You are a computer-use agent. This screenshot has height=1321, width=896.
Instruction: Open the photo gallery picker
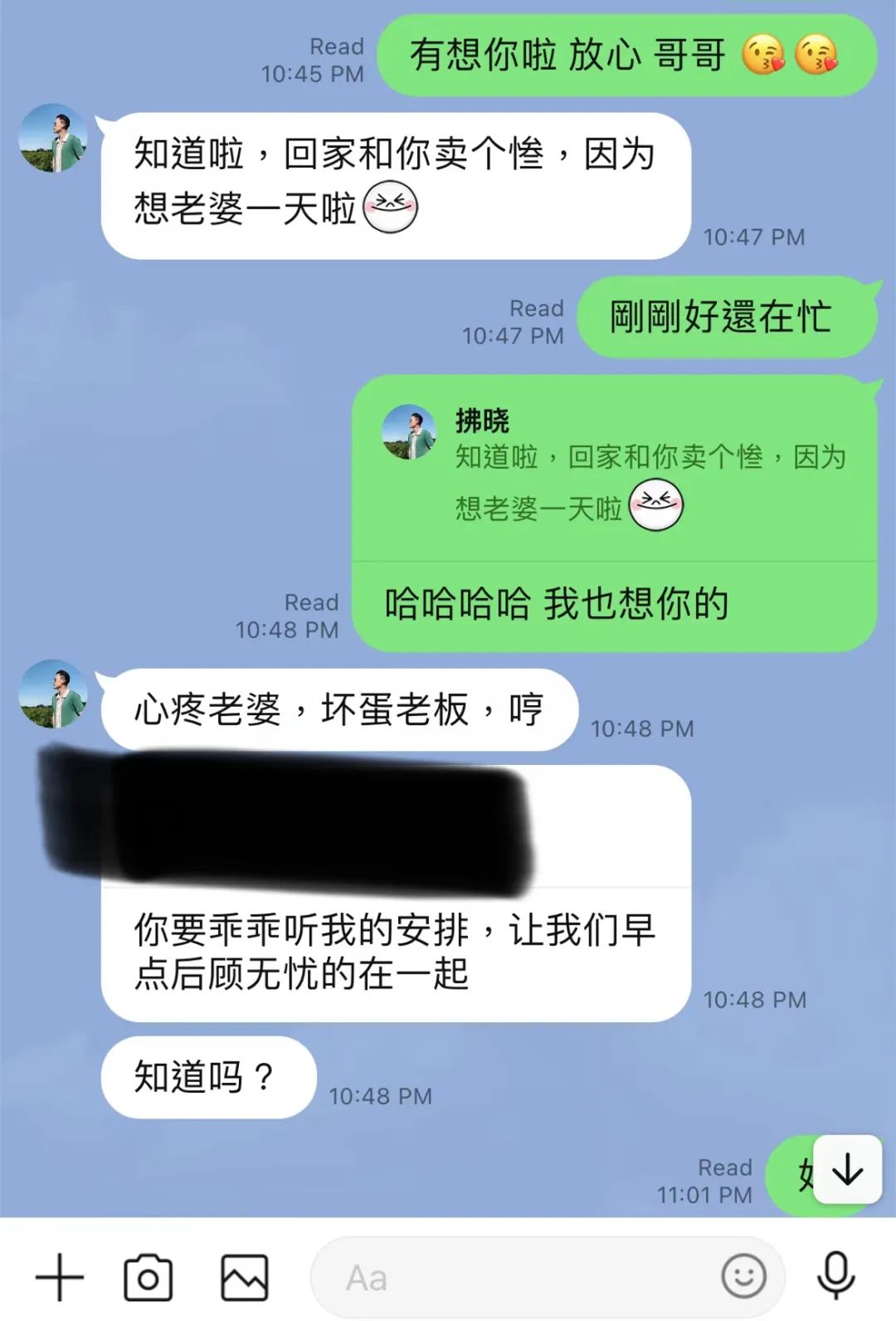click(x=245, y=1277)
